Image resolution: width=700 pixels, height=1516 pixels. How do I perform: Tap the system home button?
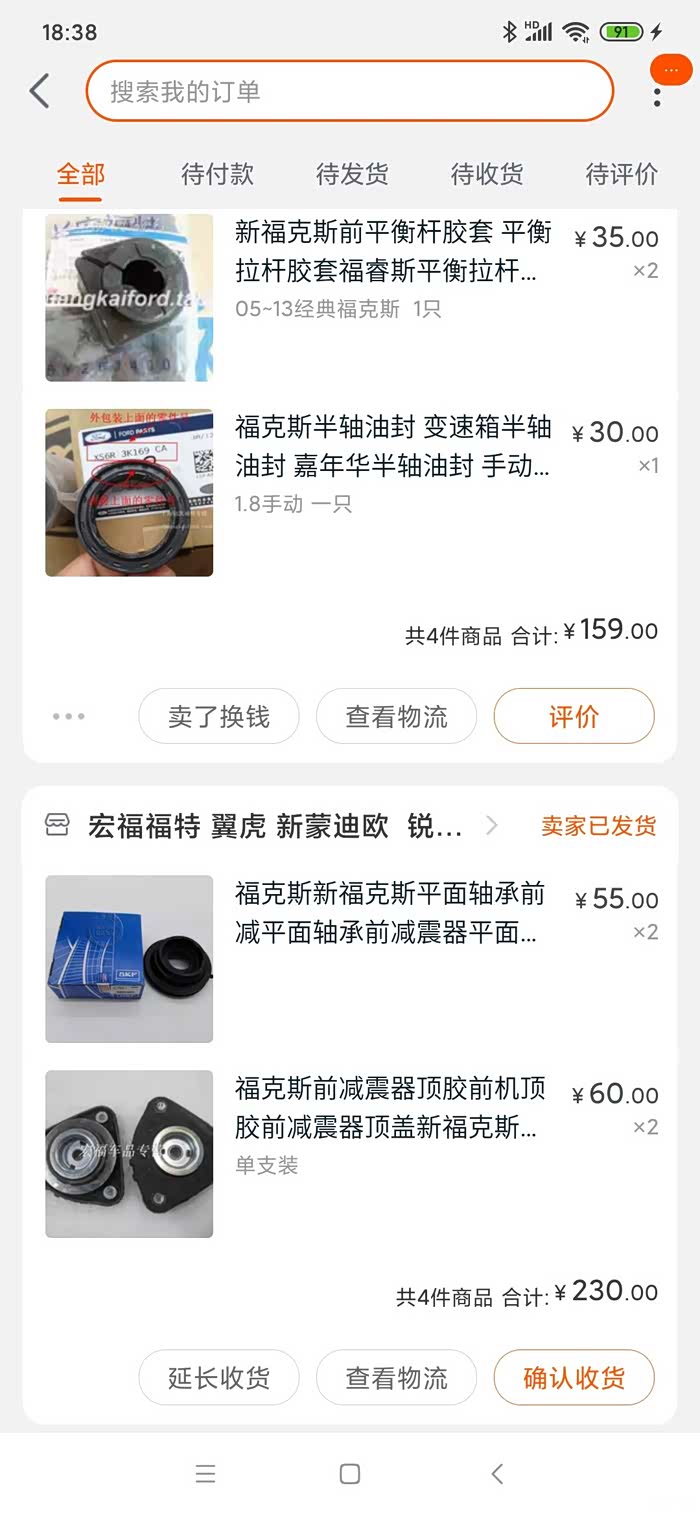tap(350, 1473)
